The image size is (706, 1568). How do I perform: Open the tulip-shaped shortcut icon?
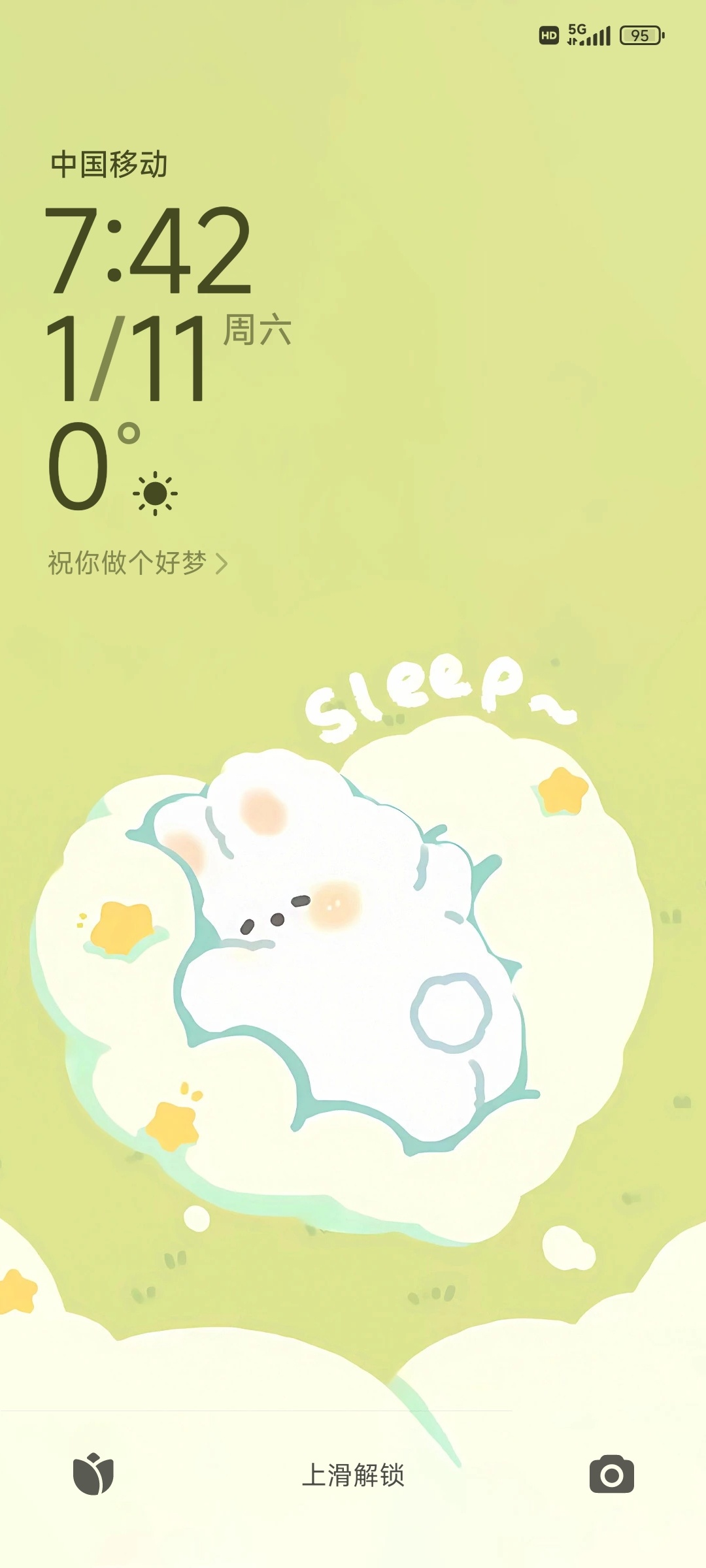93,1475
